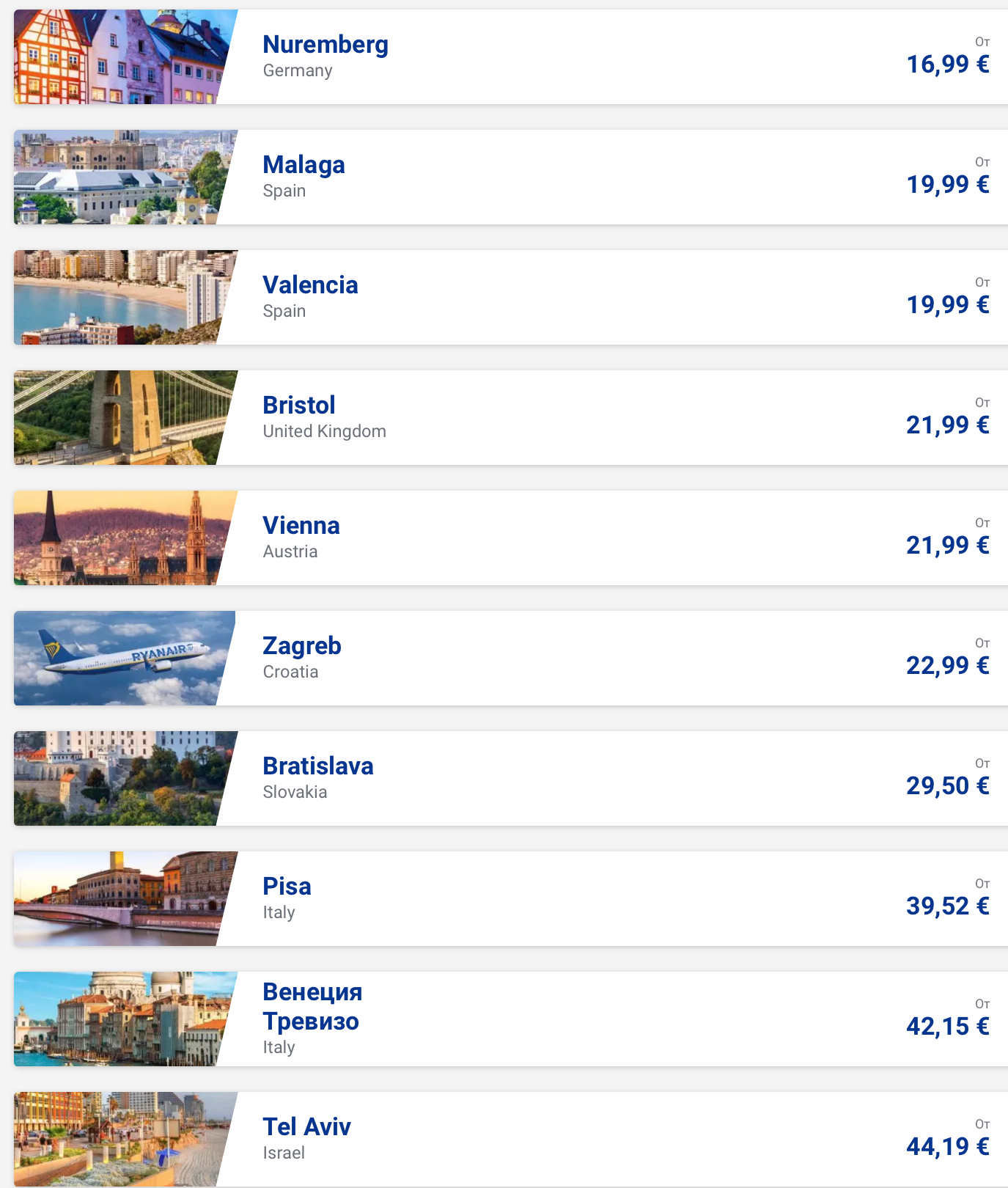Tap the Zagreb, Croatia fare card
This screenshot has width=1008, height=1188.
(510, 659)
